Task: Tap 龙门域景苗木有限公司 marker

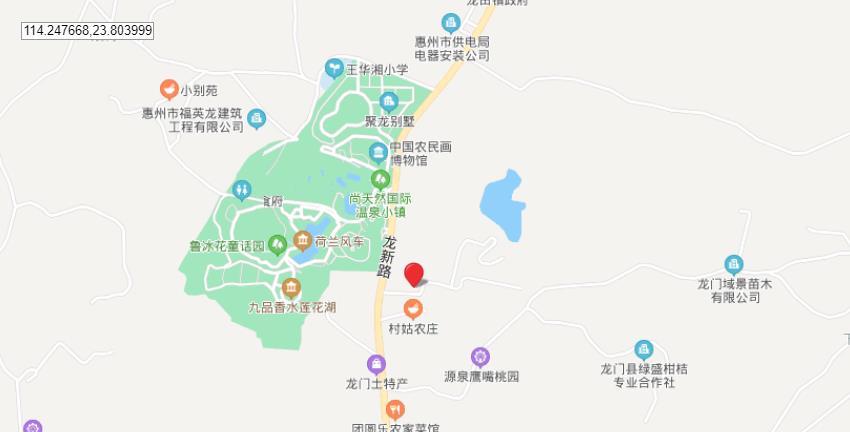Action: (x=735, y=264)
